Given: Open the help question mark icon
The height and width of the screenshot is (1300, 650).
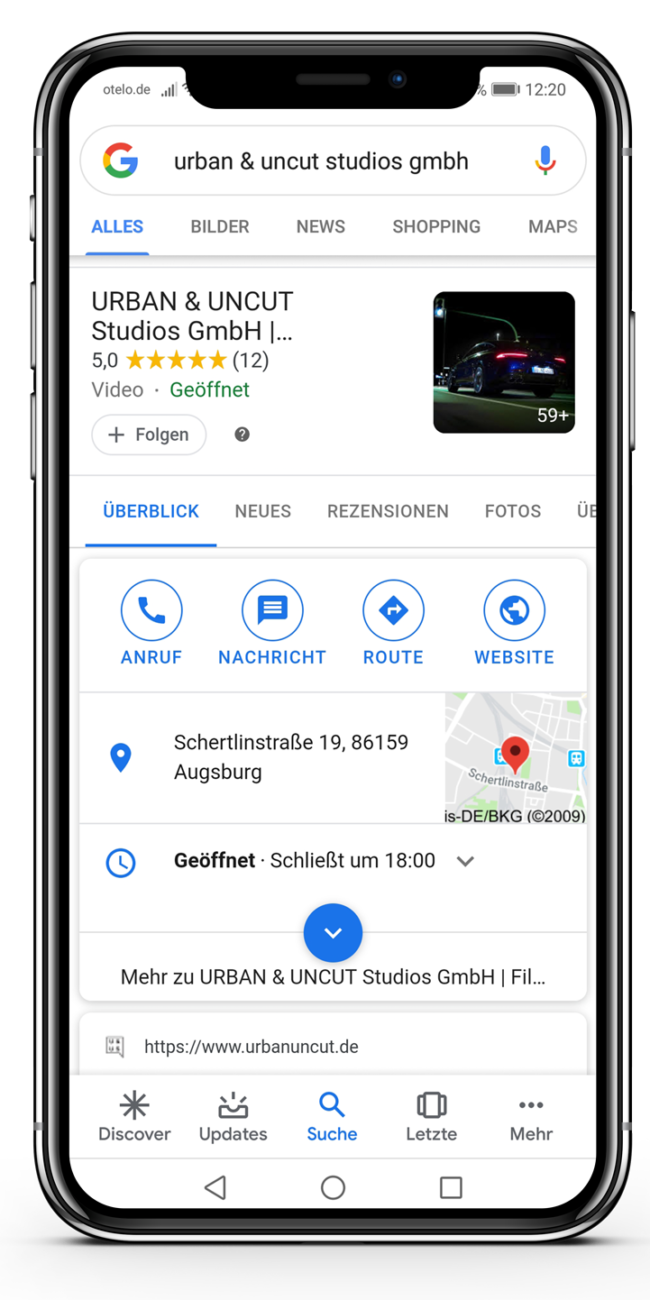Looking at the screenshot, I should tap(242, 435).
